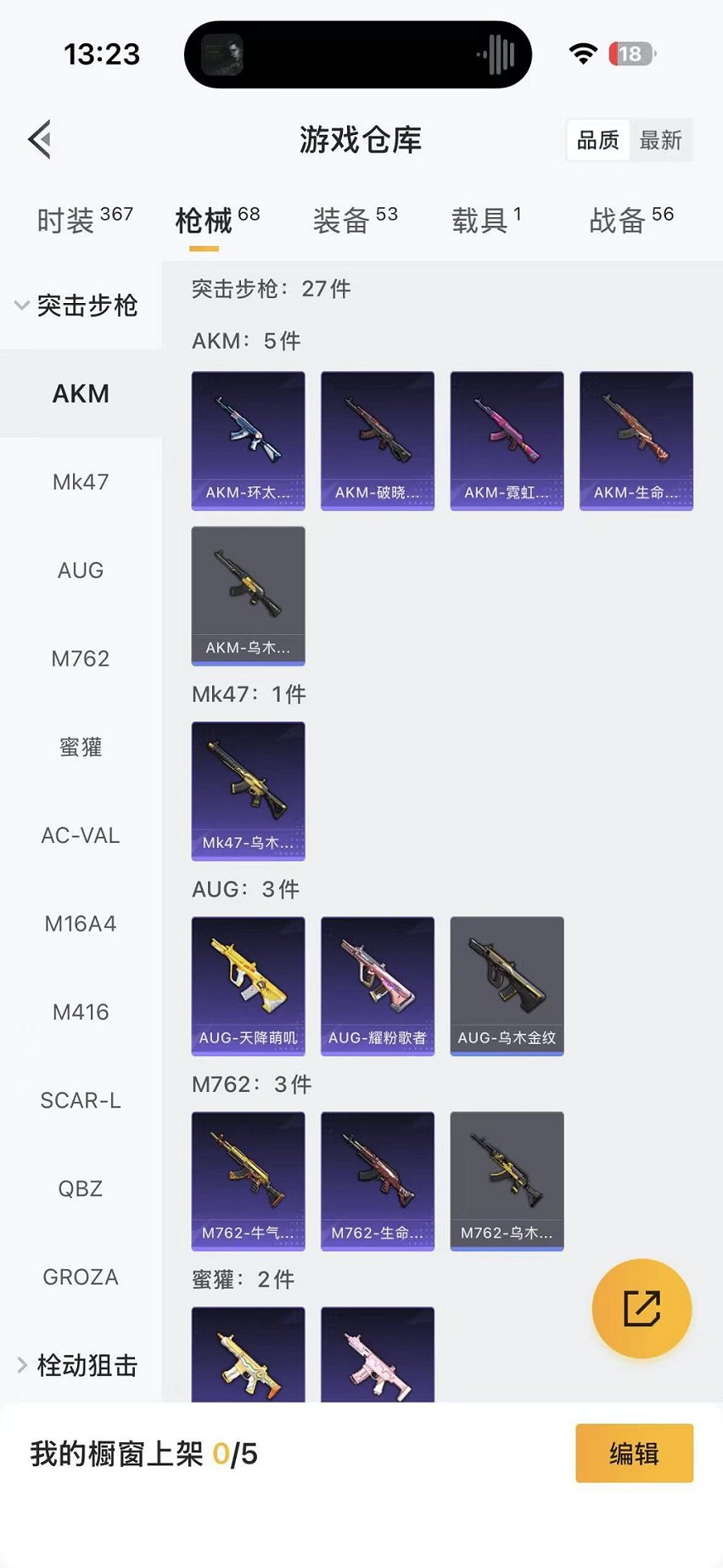View the AKM-乌木 skin
The image size is (723, 1568).
[248, 596]
